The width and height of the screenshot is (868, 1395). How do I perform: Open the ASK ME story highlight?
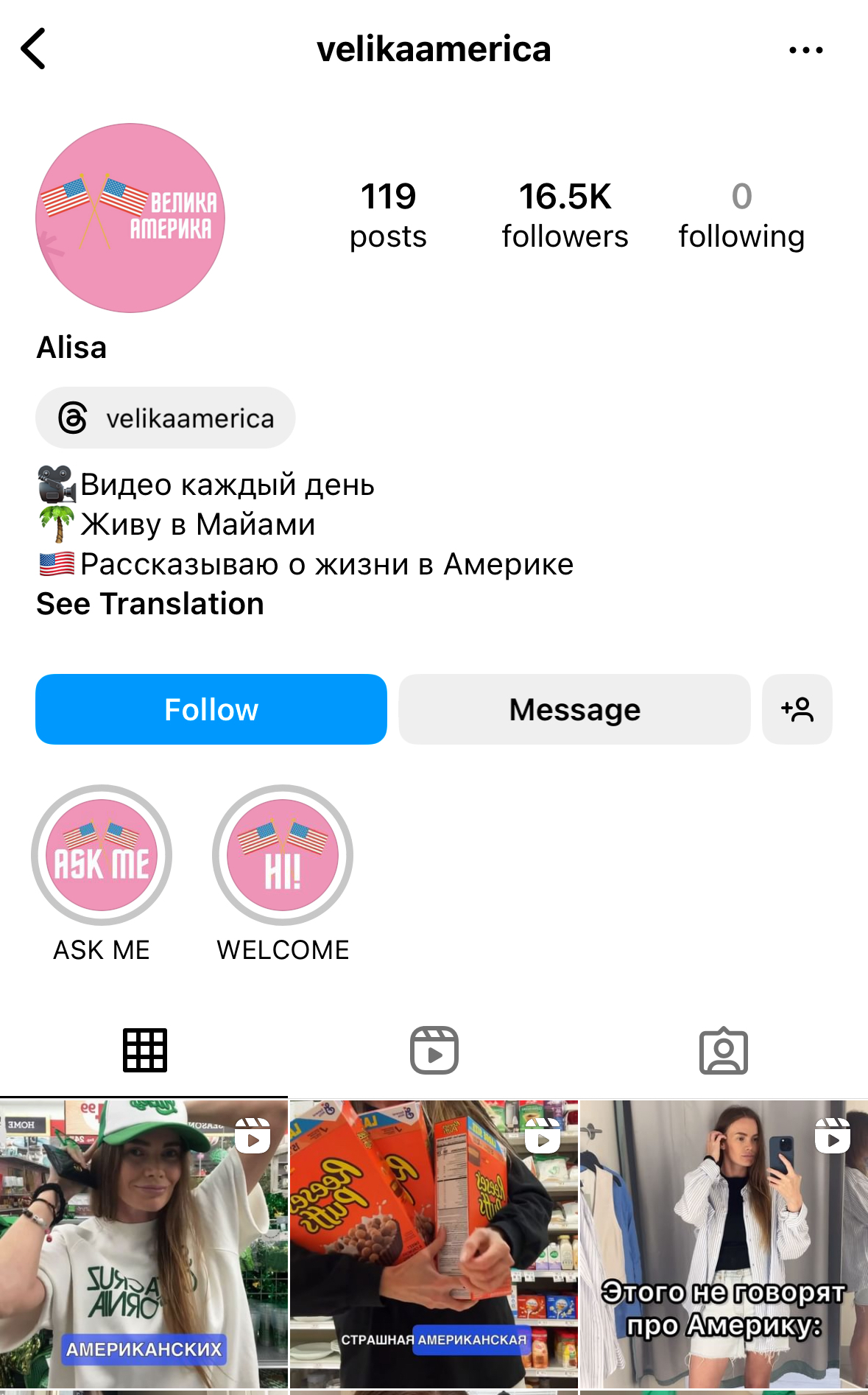102,855
